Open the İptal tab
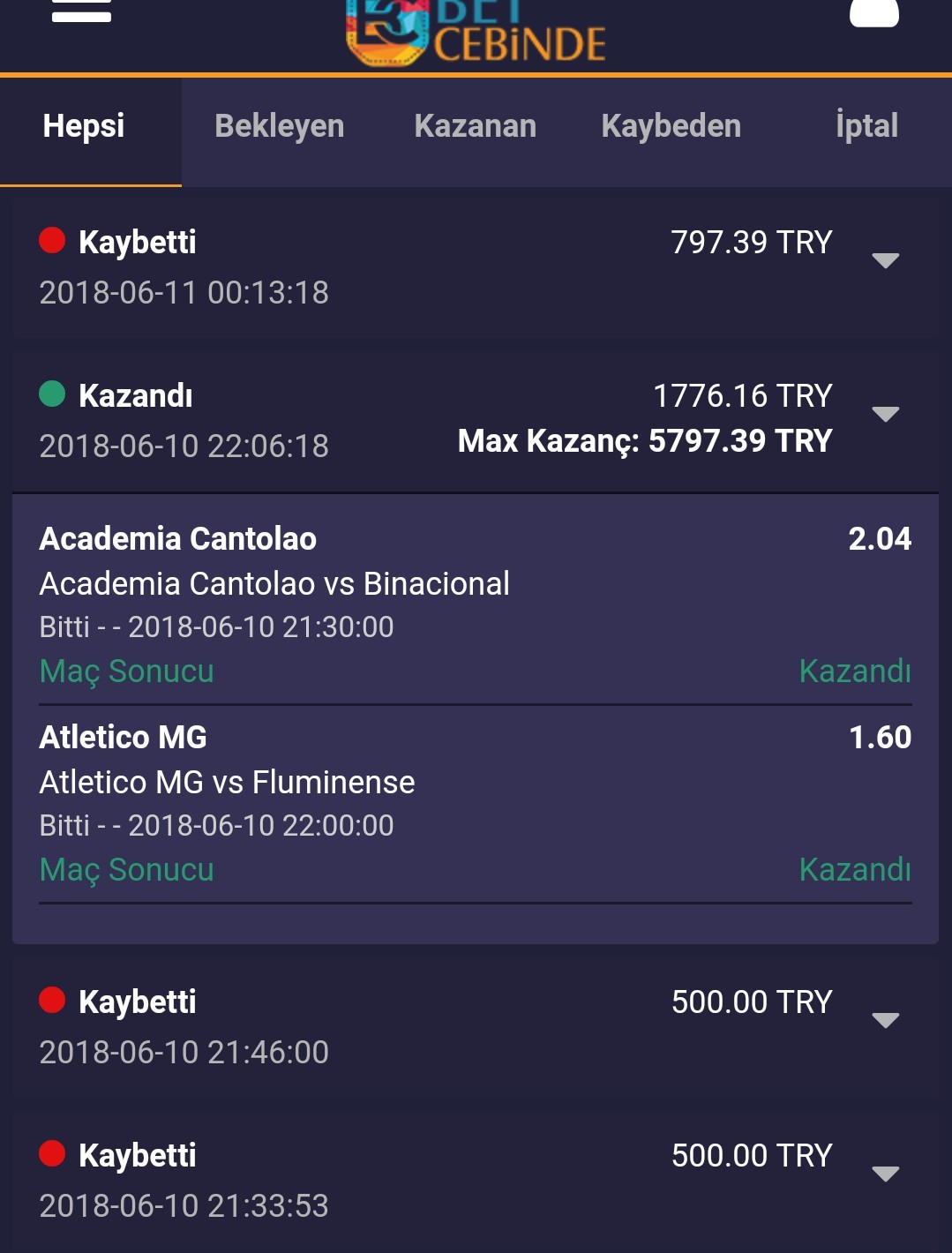The width and height of the screenshot is (952, 1253). (866, 126)
